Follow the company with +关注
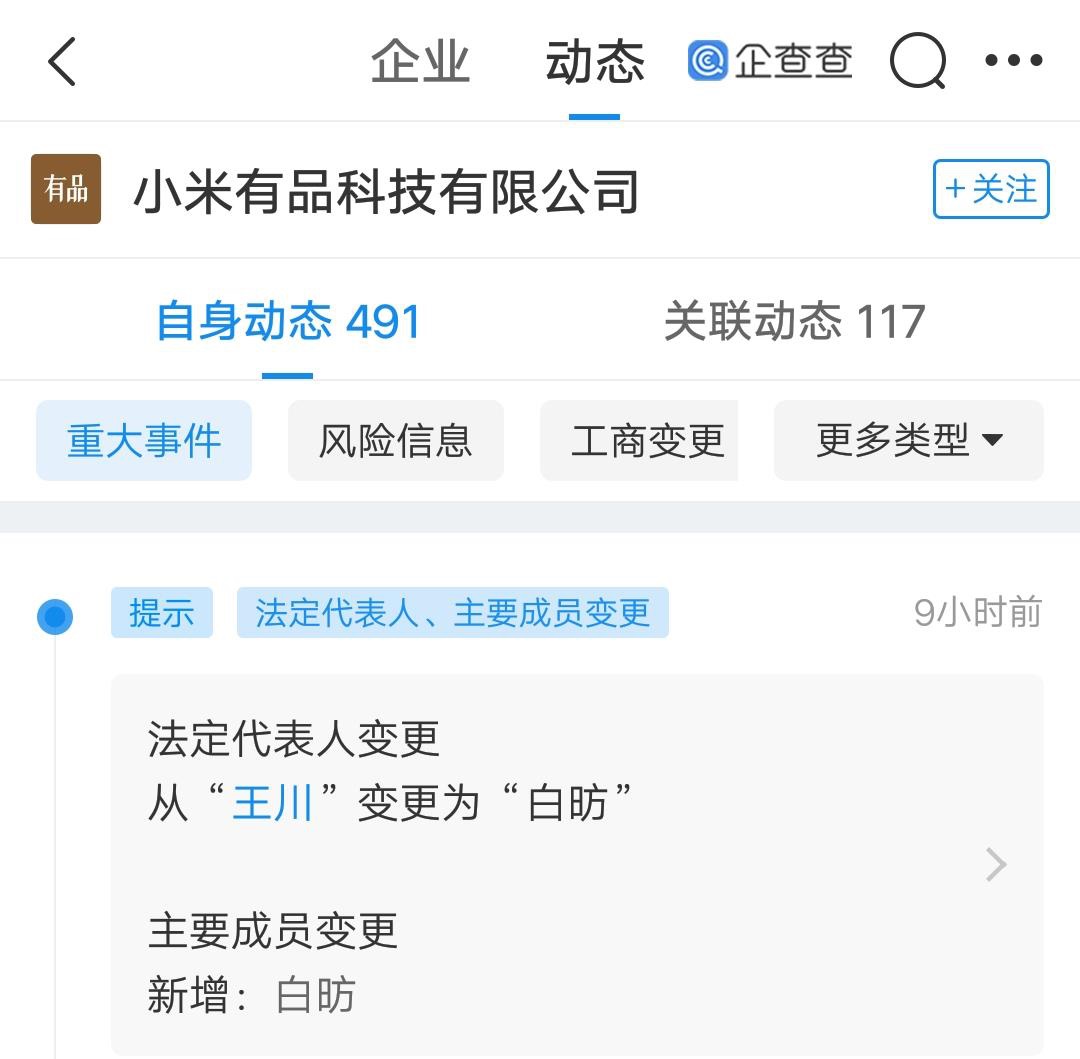Screen dimensions: 1080x1059 click(990, 189)
